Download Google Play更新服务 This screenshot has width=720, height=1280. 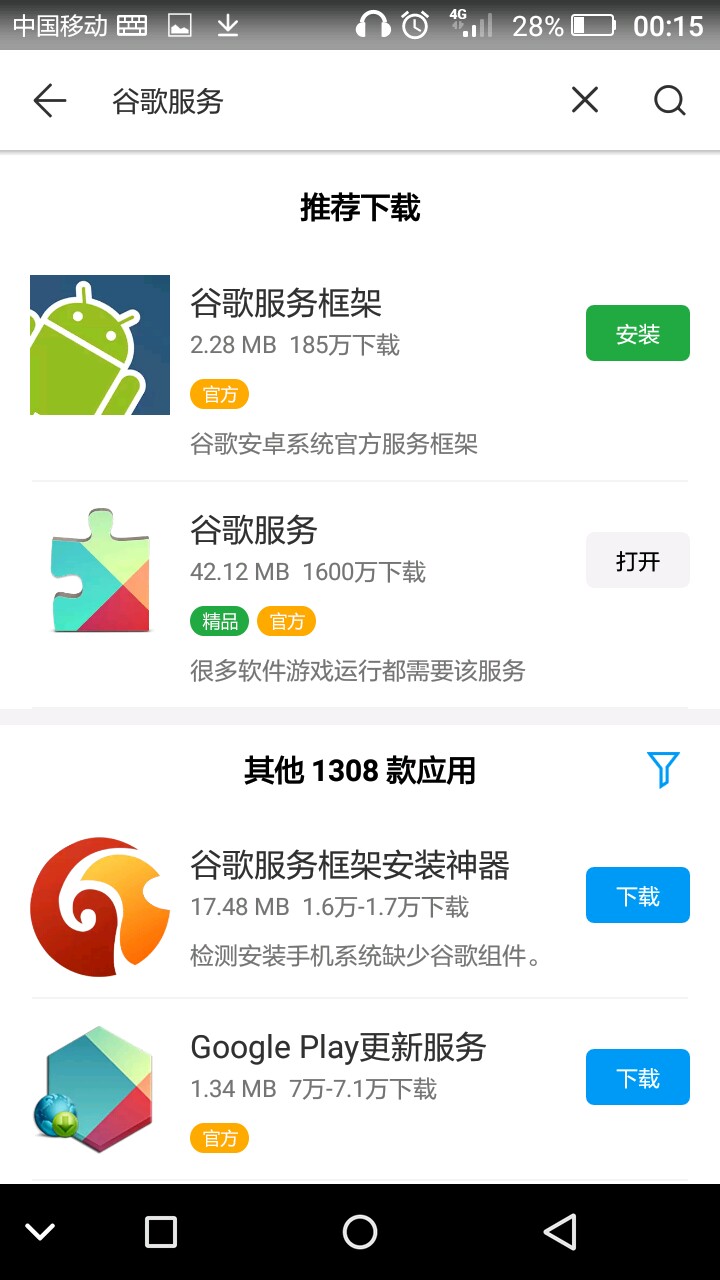tap(637, 1077)
